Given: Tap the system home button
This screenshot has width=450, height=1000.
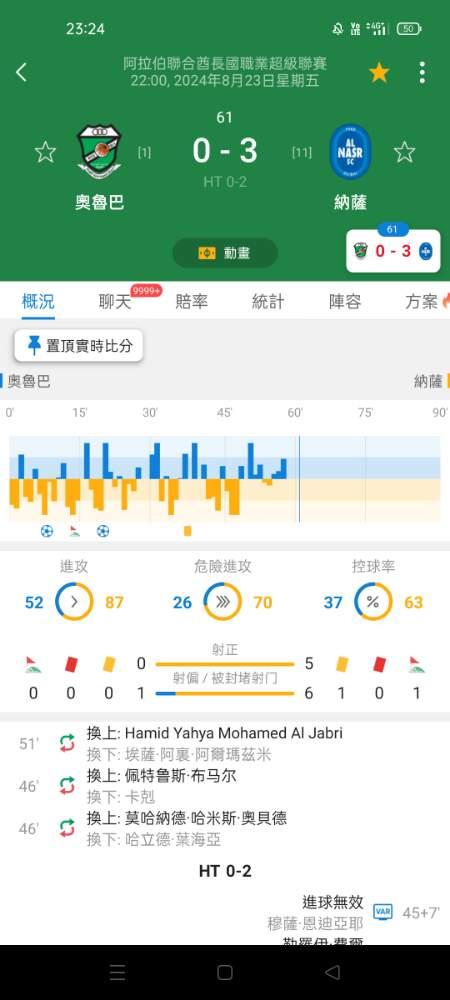Looking at the screenshot, I should [x=225, y=972].
